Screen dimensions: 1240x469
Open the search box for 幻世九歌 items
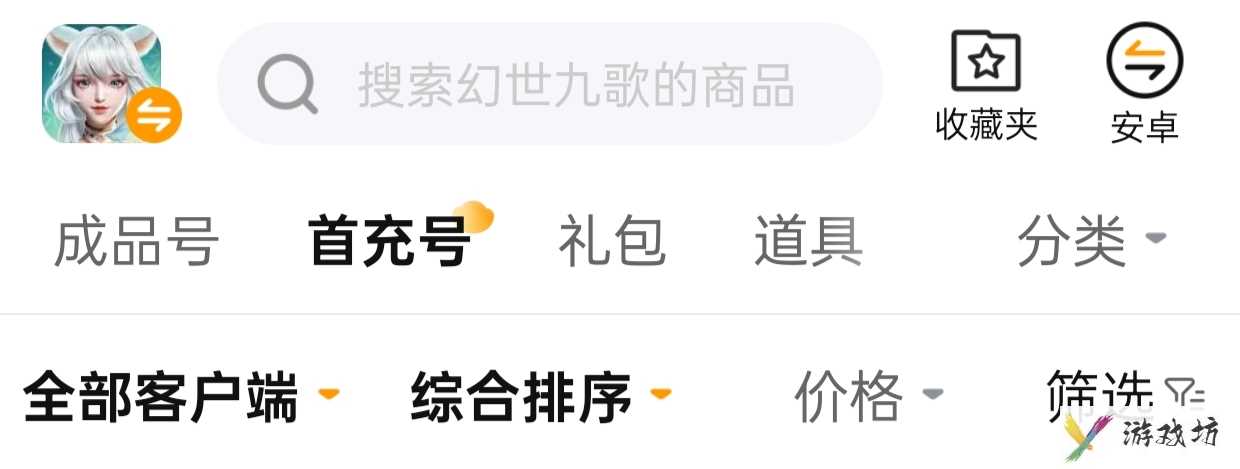click(x=550, y=84)
